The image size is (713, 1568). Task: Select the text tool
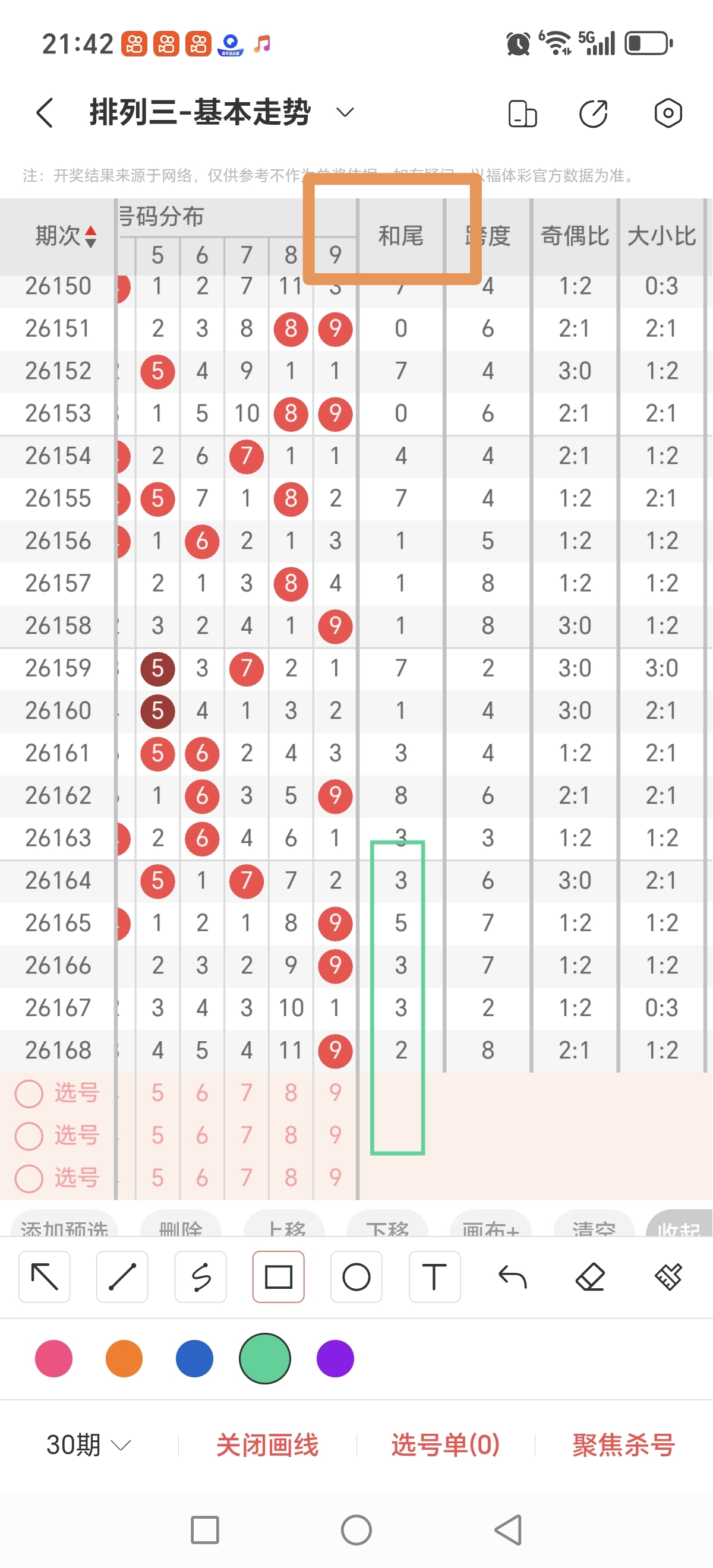434,1276
